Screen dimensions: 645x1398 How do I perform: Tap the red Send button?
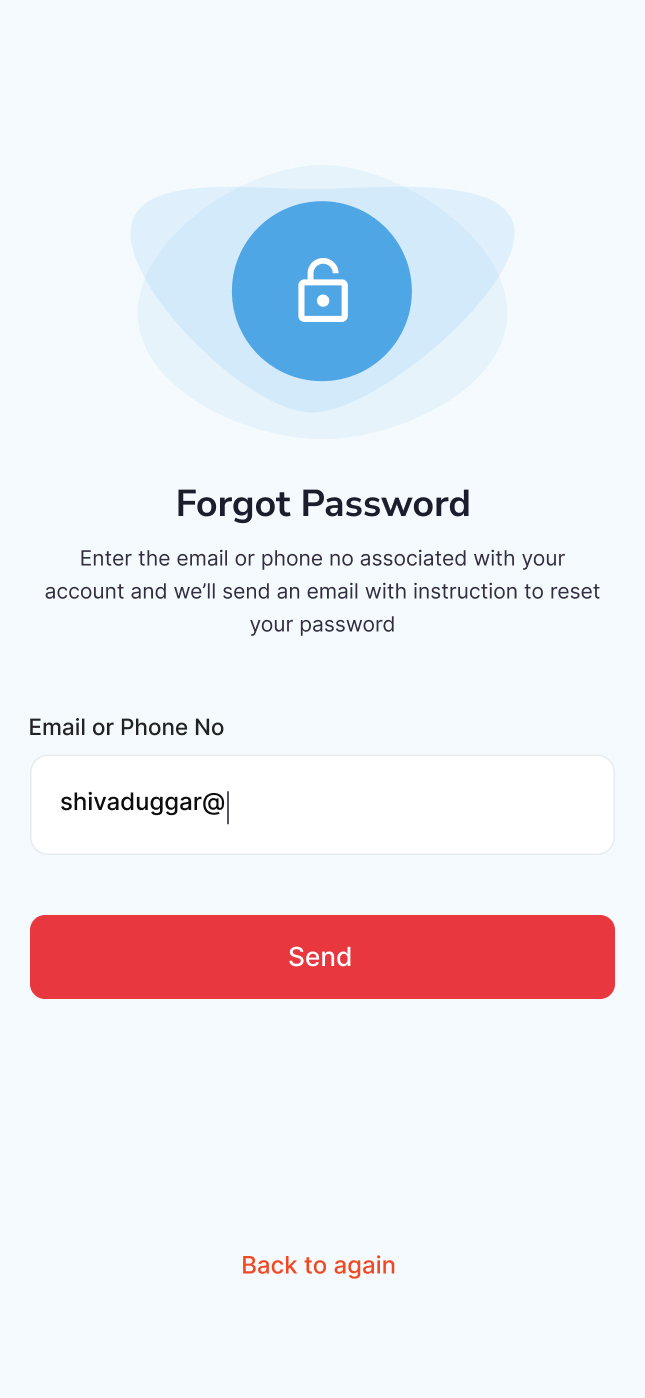pyautogui.click(x=322, y=957)
